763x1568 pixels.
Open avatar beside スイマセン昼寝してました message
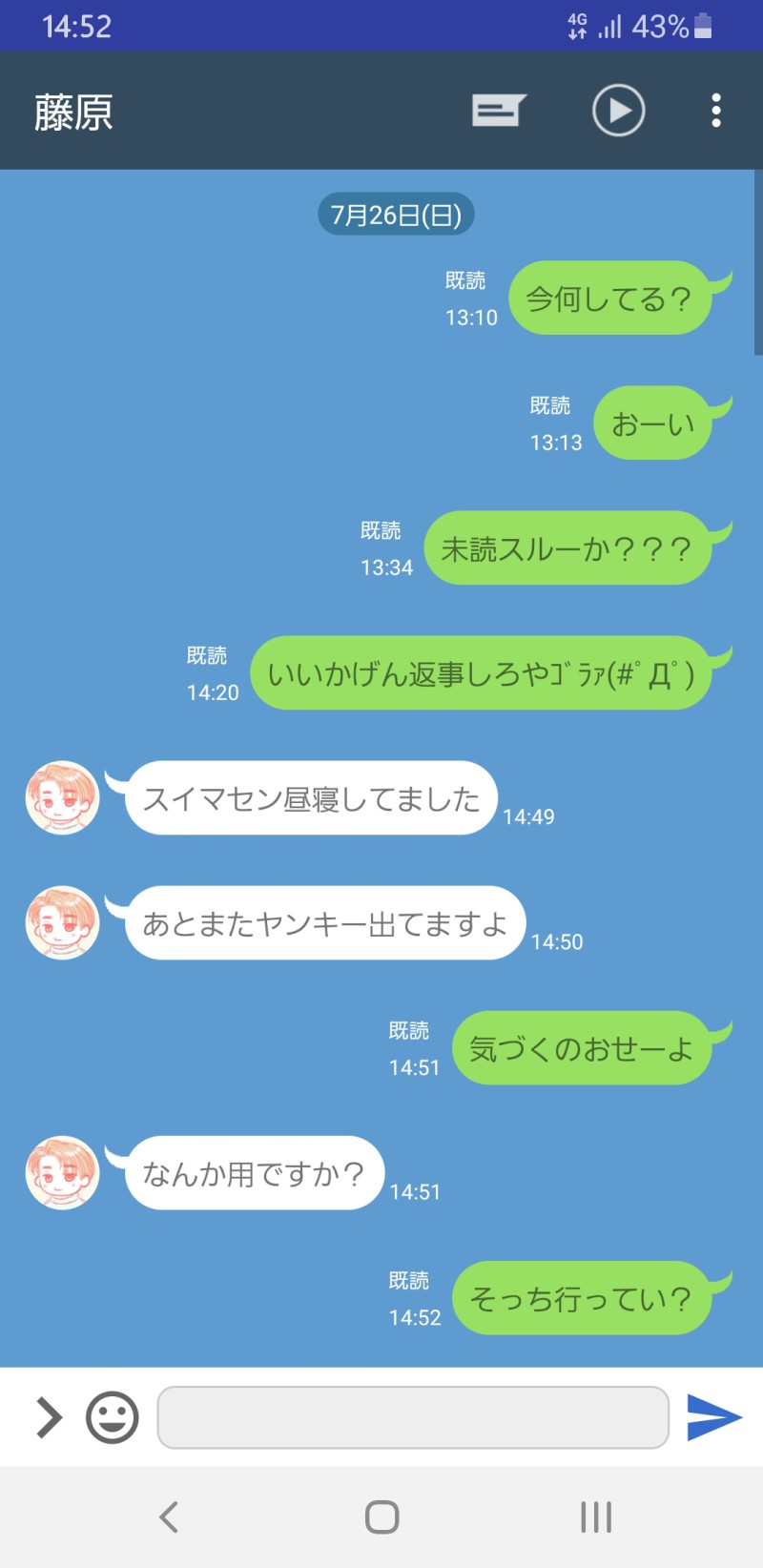click(x=63, y=798)
